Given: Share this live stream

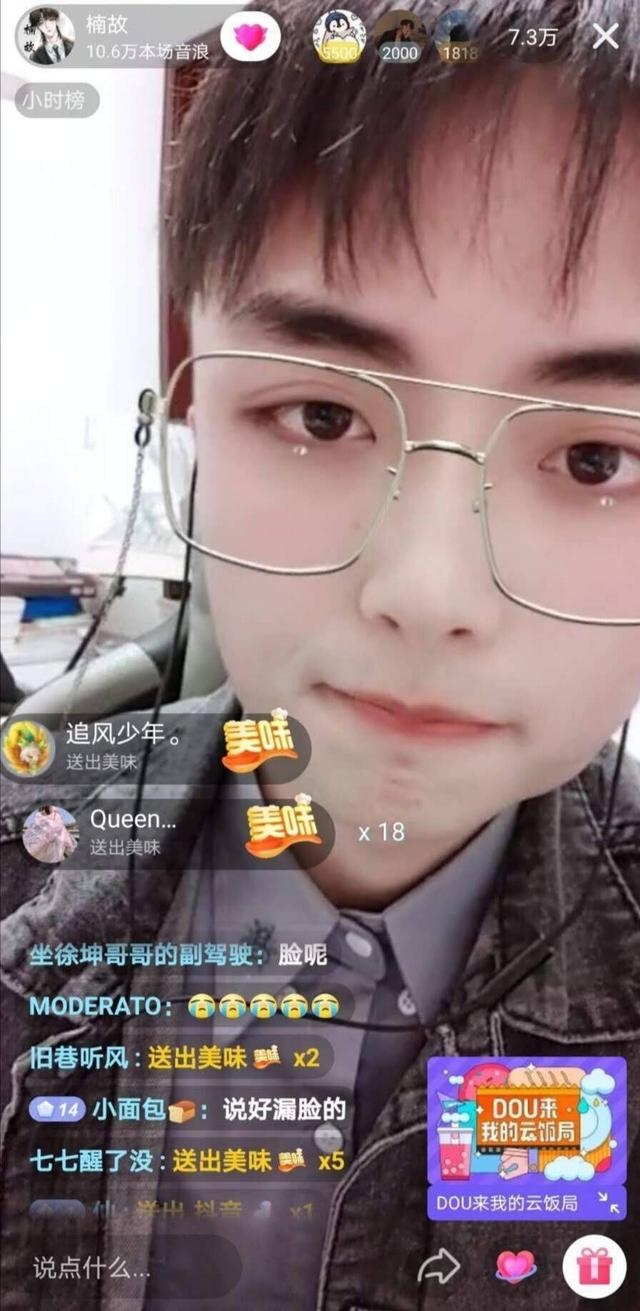Looking at the screenshot, I should pos(437,1267).
